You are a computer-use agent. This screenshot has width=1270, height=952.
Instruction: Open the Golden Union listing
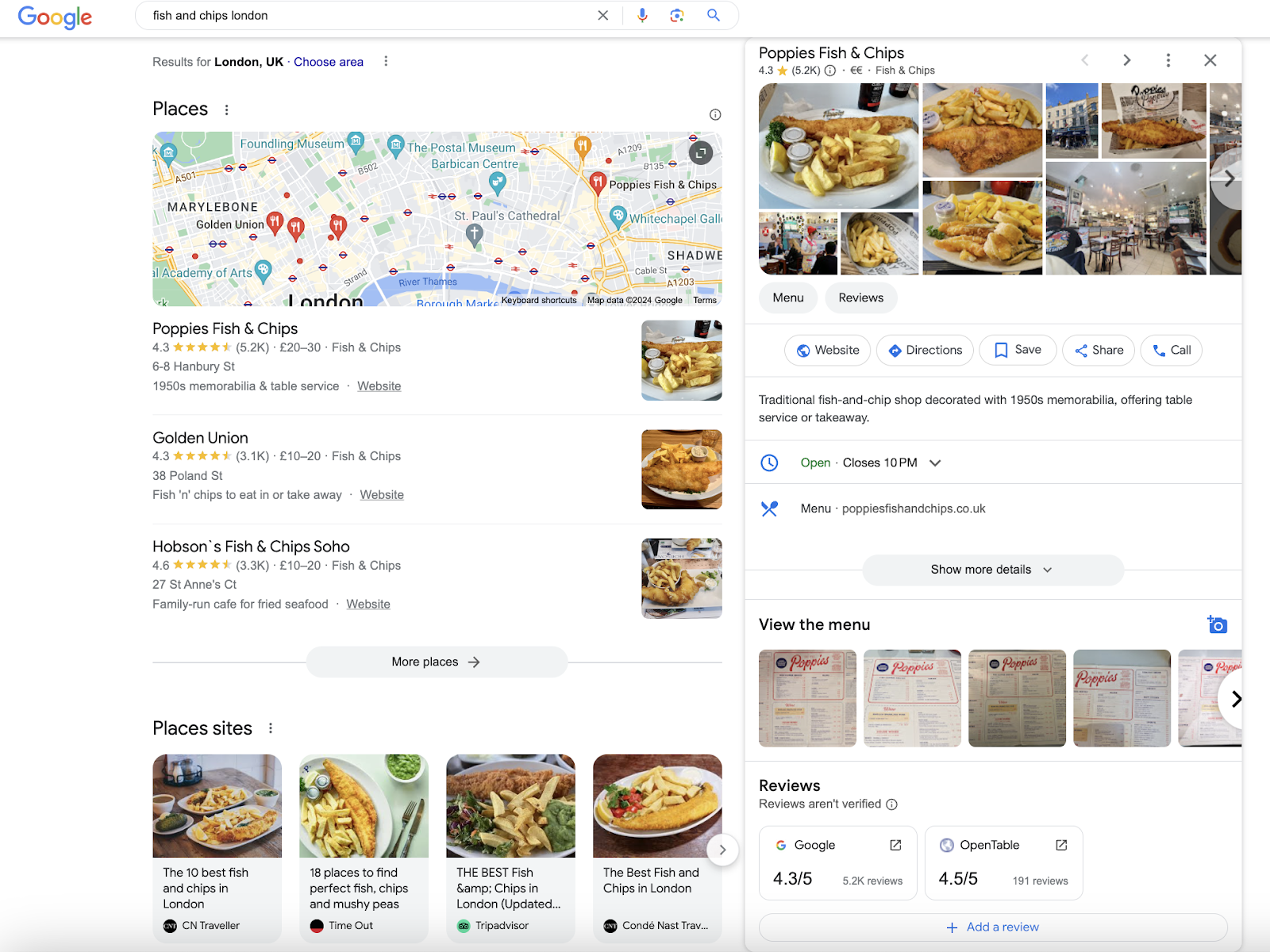point(200,438)
